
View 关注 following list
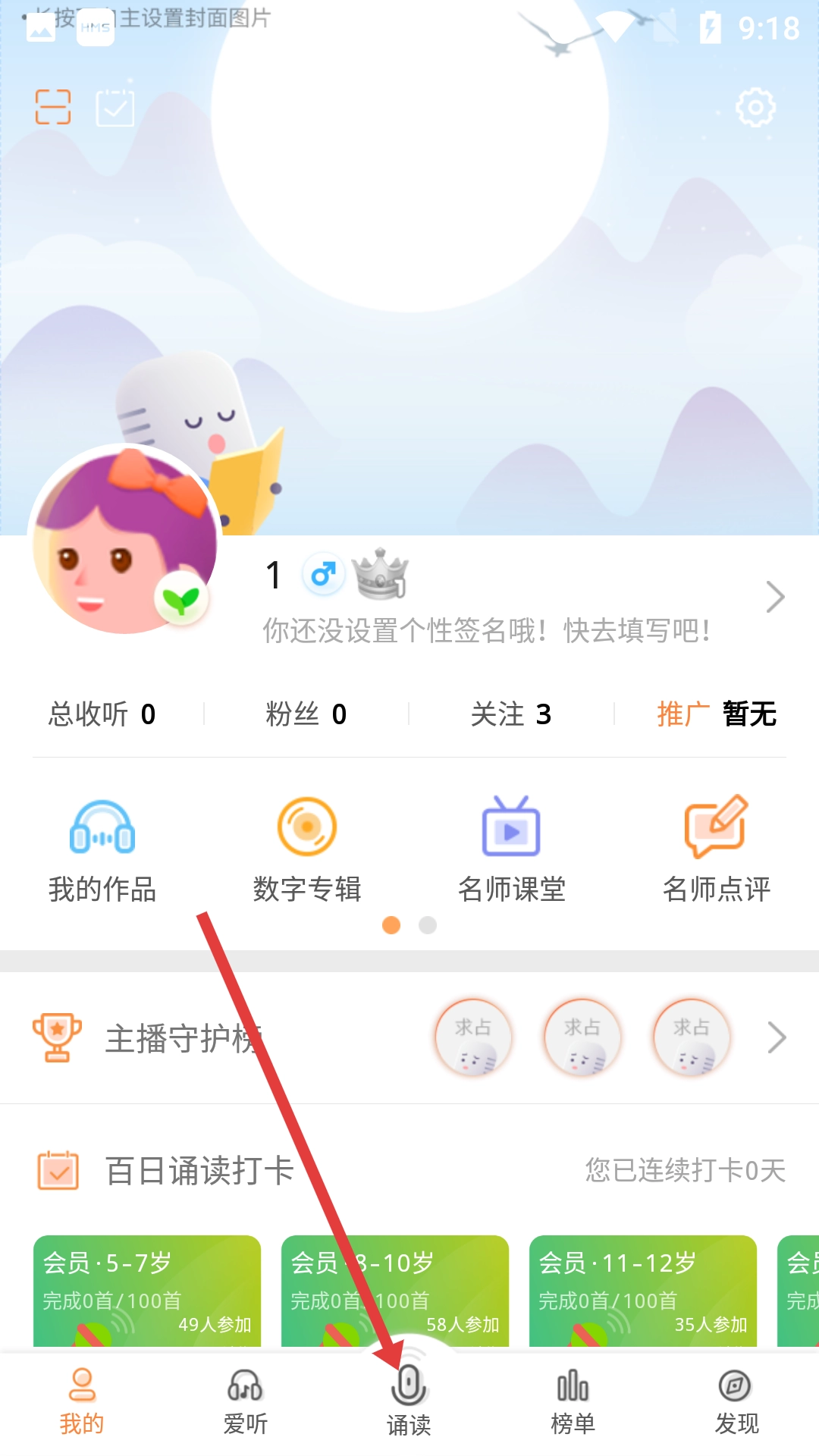[511, 714]
